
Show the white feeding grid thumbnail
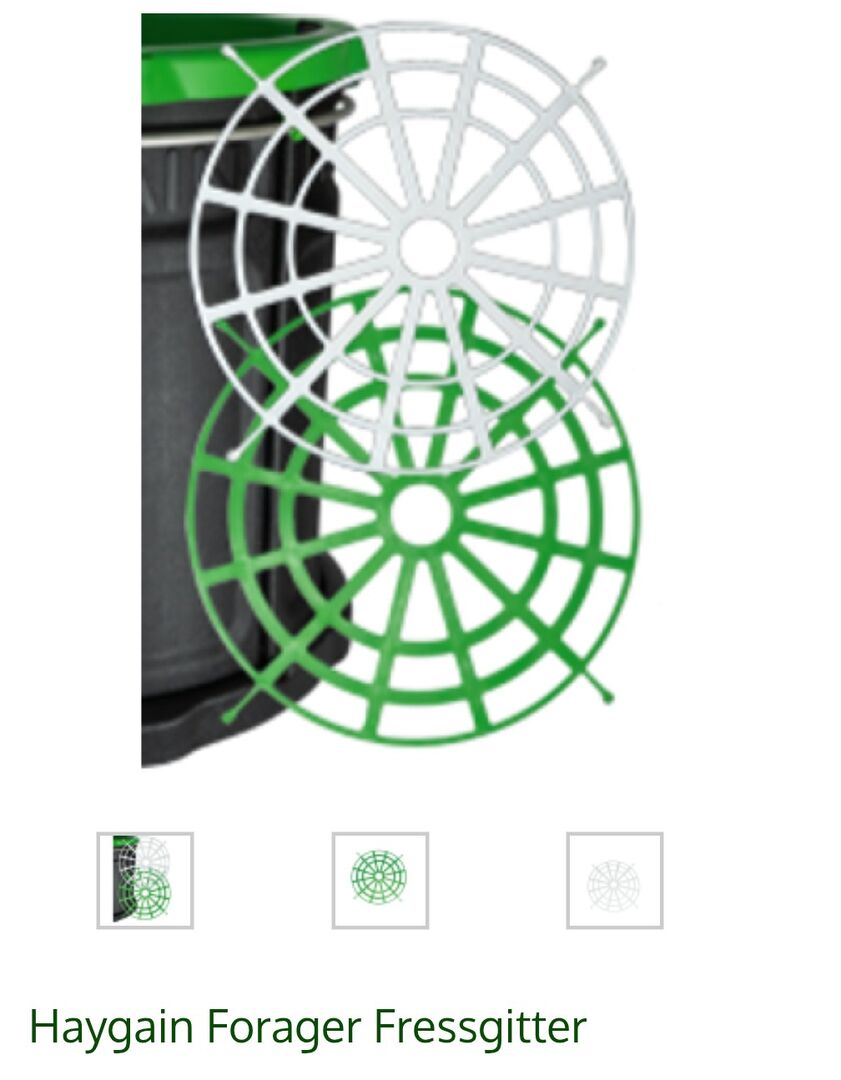(x=614, y=880)
